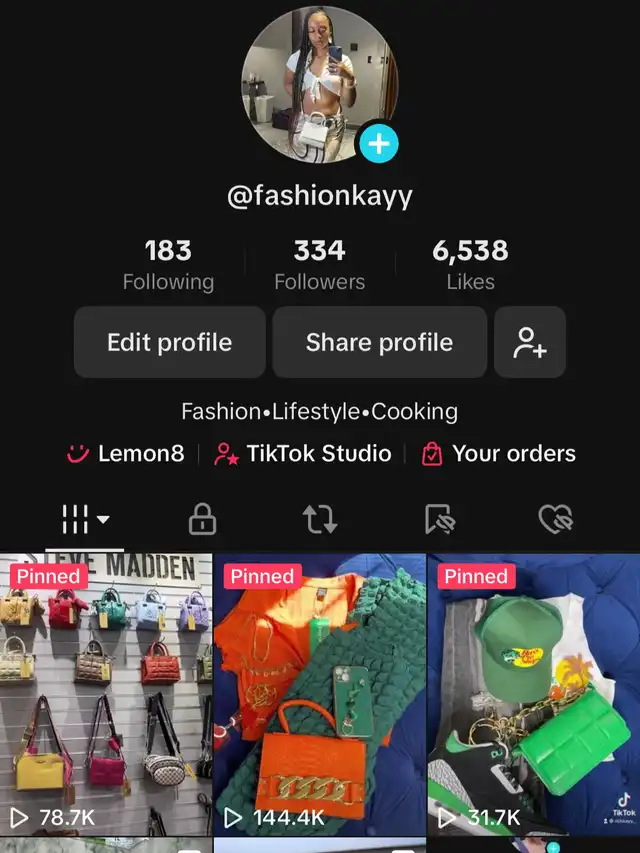Open Your orders
The width and height of the screenshot is (640, 853).
coord(499,454)
